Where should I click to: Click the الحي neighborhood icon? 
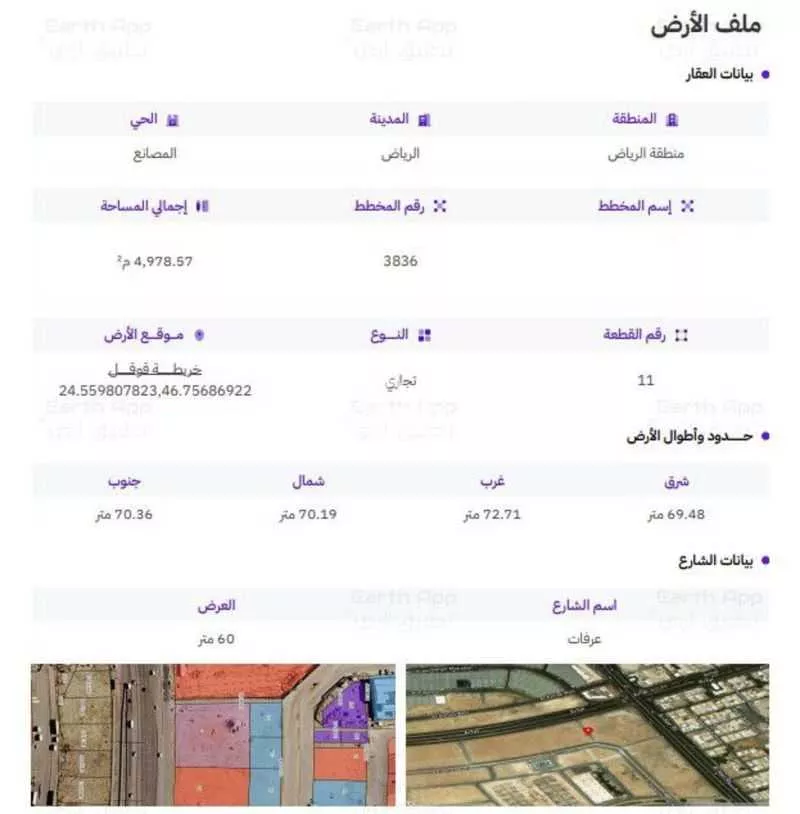click(172, 118)
